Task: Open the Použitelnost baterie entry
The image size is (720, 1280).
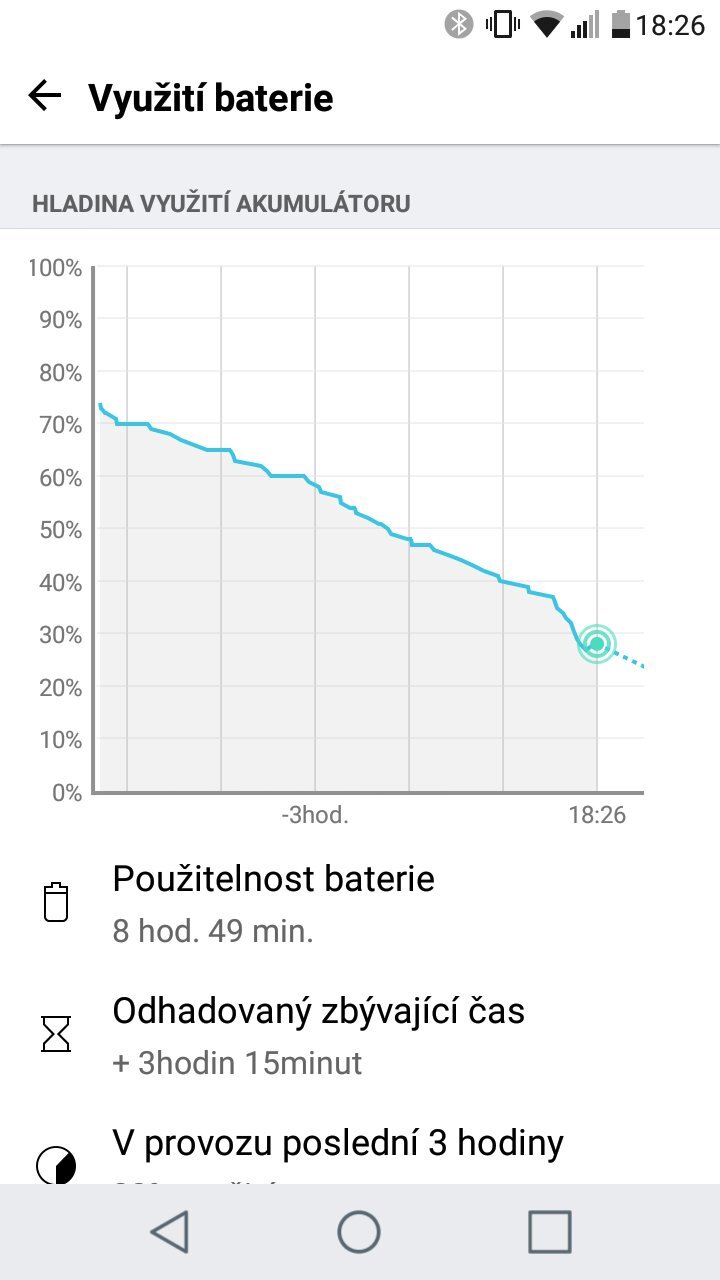Action: (274, 900)
